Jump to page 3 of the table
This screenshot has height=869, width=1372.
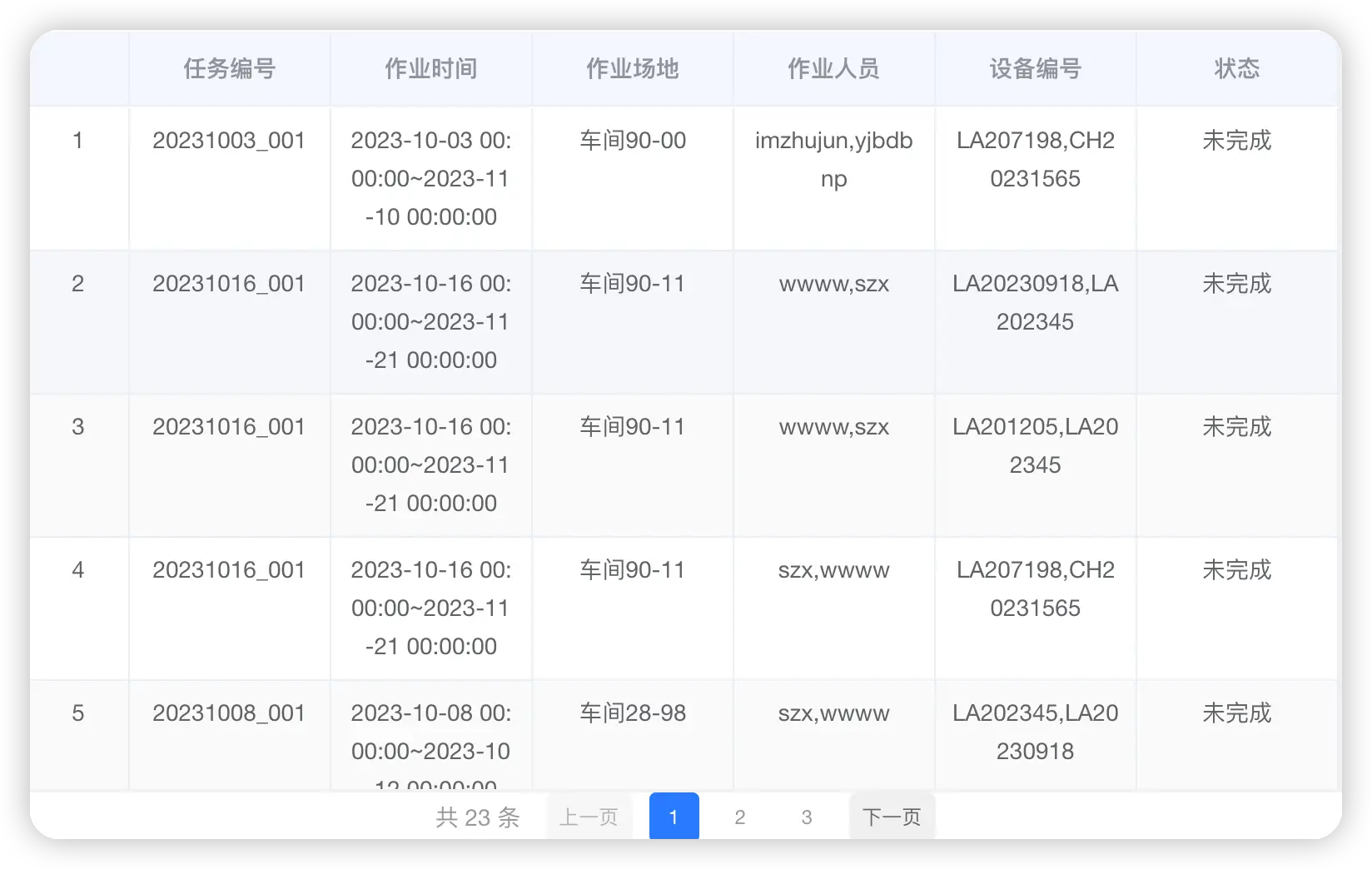tap(806, 817)
